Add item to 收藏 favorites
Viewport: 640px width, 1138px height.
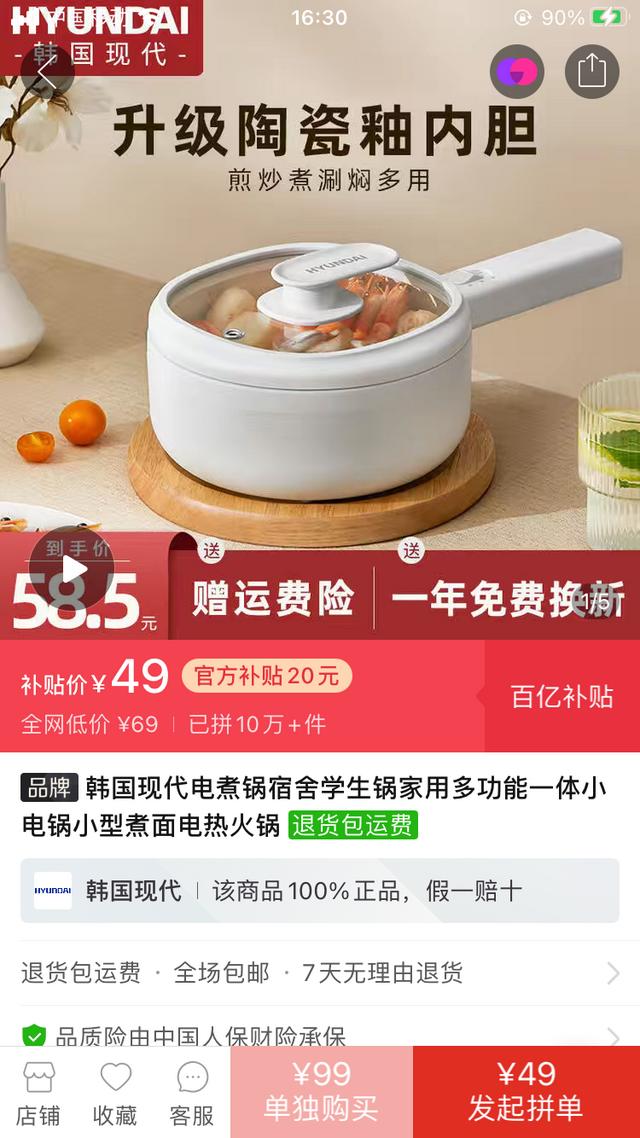click(115, 1093)
